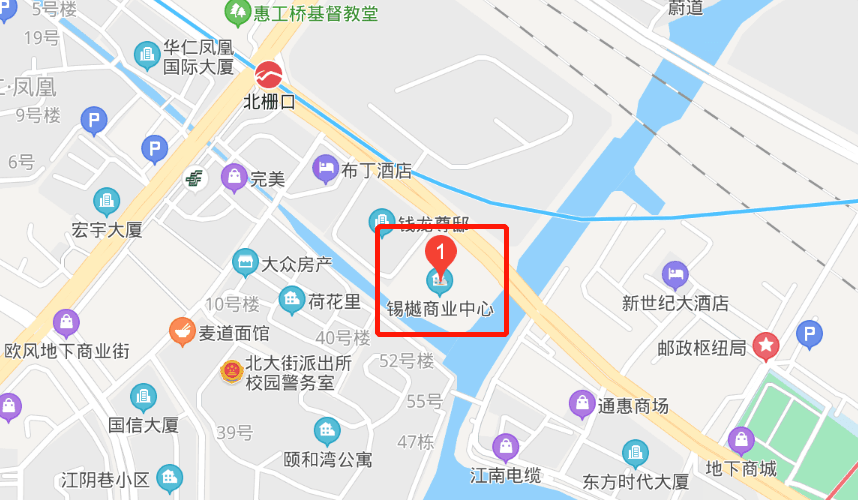The width and height of the screenshot is (858, 500).
Task: Open the 江南电缆 marker
Action: [x=506, y=449]
